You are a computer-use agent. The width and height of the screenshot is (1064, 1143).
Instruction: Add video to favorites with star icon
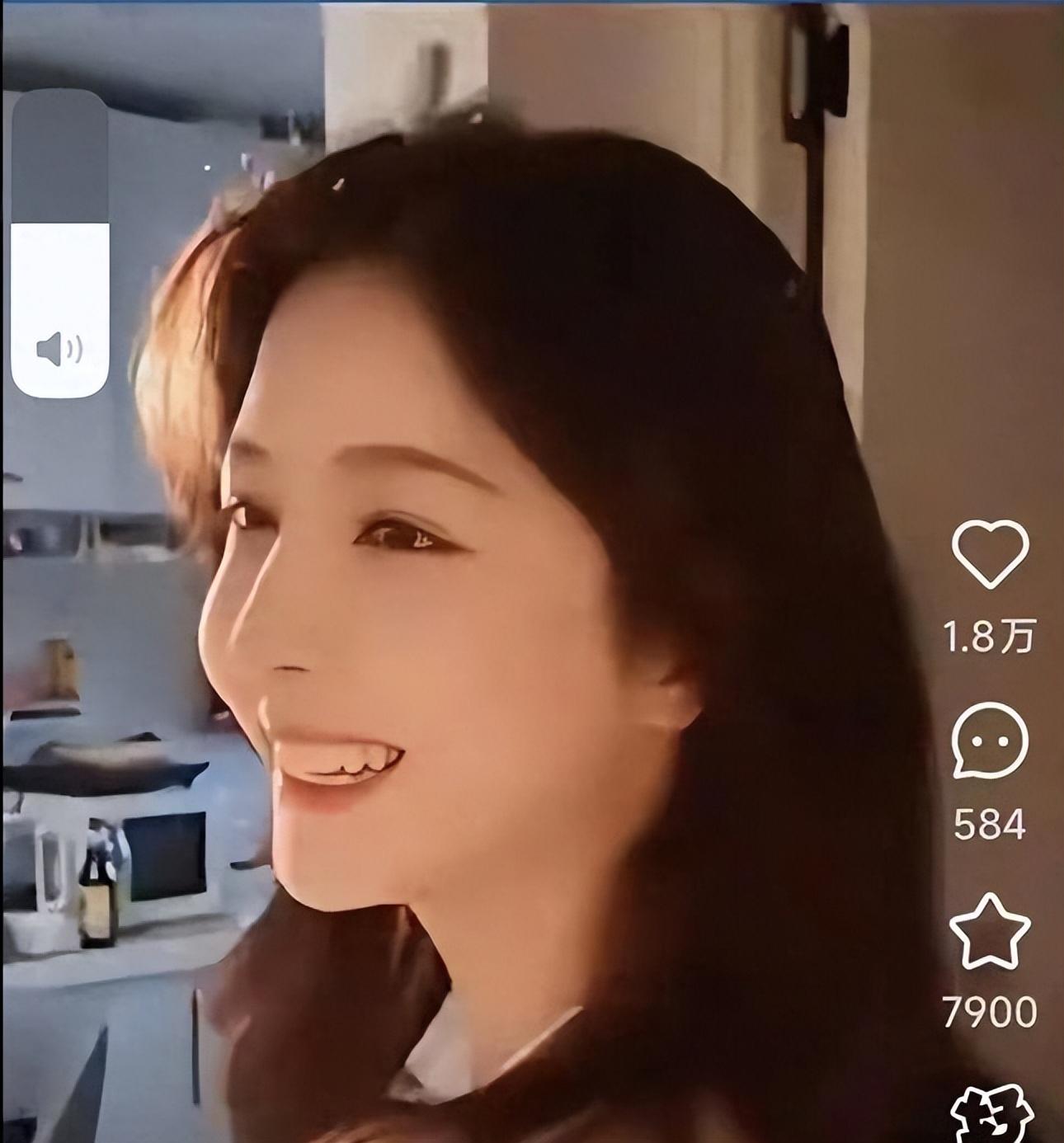tap(990, 932)
